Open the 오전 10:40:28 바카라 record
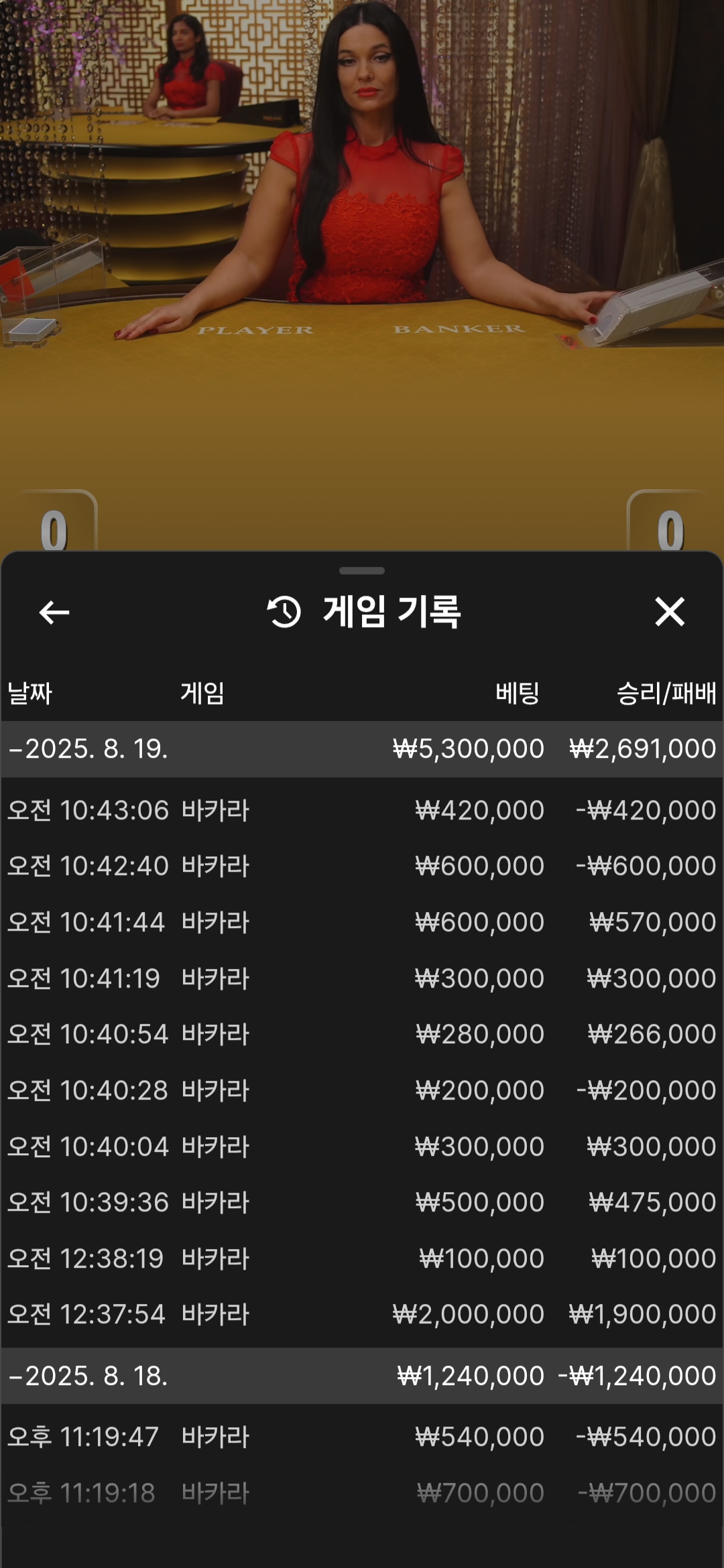 coord(362,1090)
